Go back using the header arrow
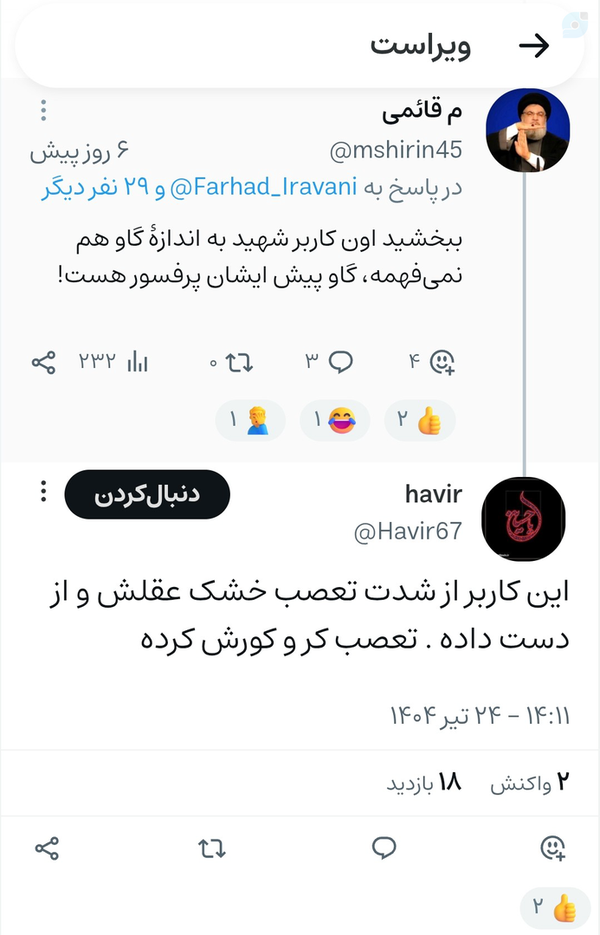This screenshot has height=935, width=600. click(535, 45)
